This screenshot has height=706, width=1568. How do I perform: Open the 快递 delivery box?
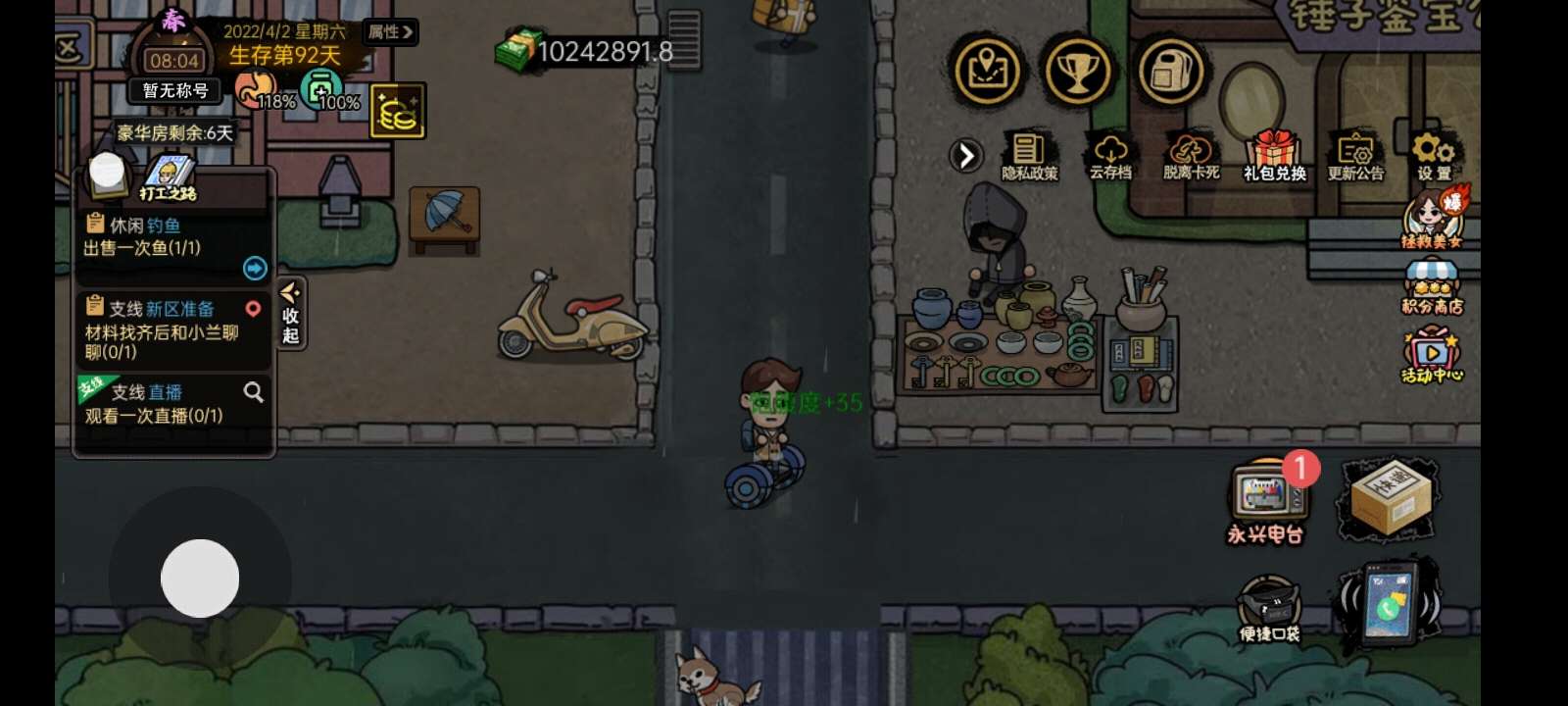[1390, 498]
